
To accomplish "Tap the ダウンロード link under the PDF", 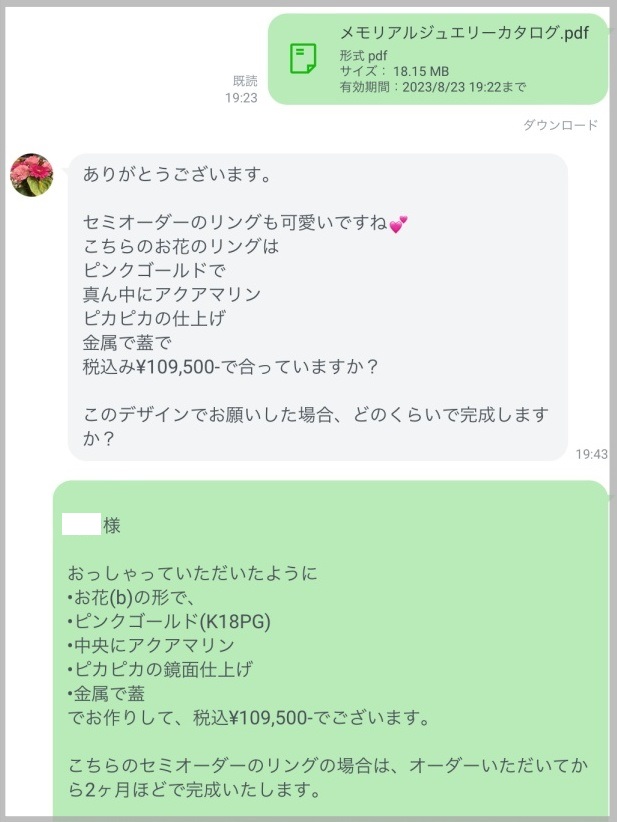I will (560, 125).
